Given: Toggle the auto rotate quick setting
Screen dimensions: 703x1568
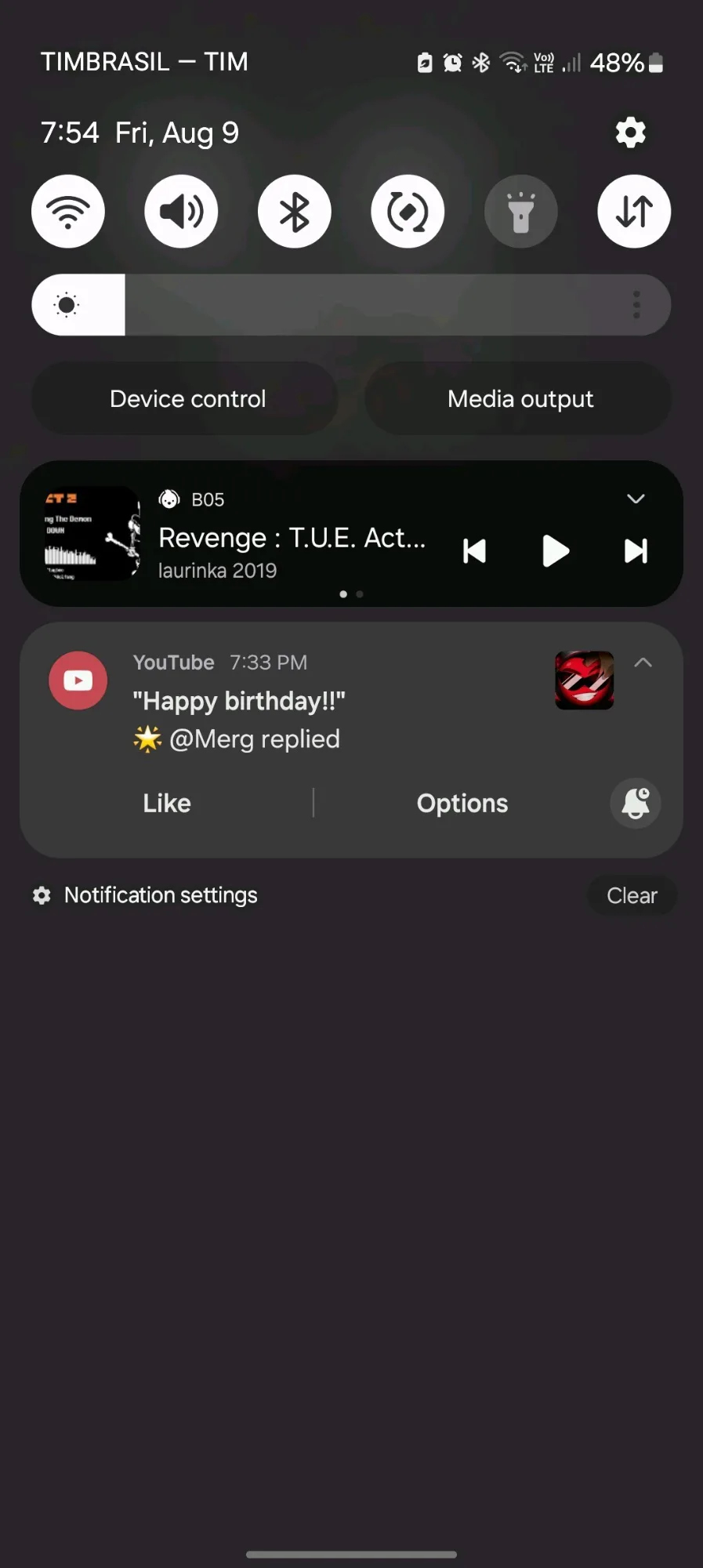Looking at the screenshot, I should click(408, 212).
